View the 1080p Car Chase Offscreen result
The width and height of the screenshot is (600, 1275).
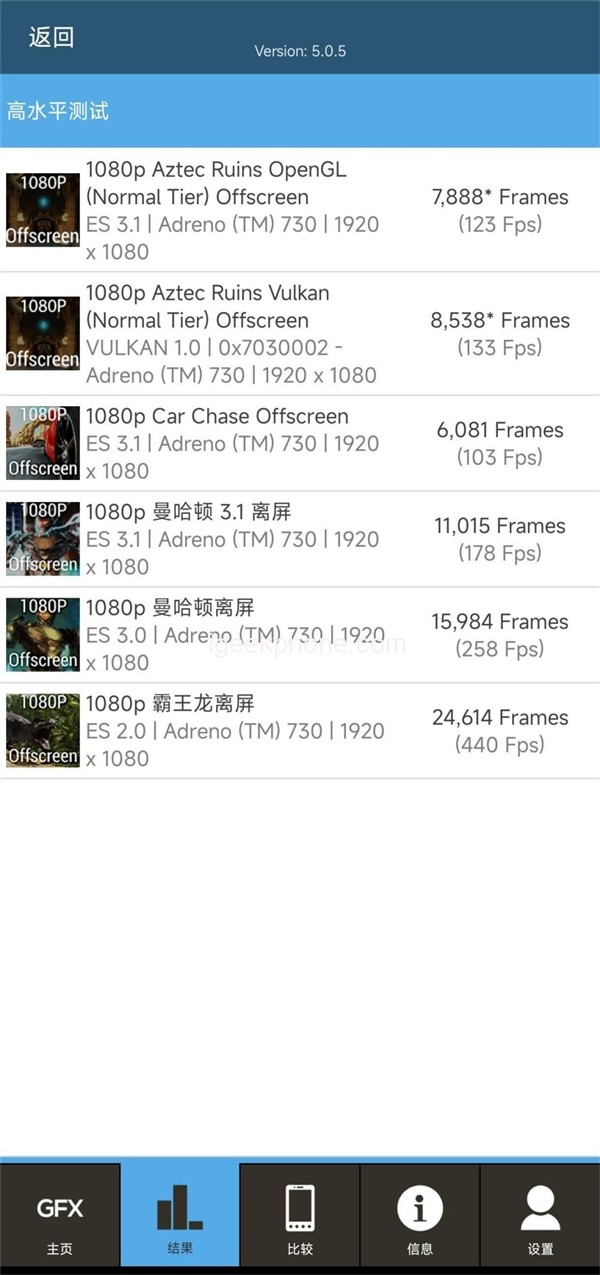(x=300, y=443)
